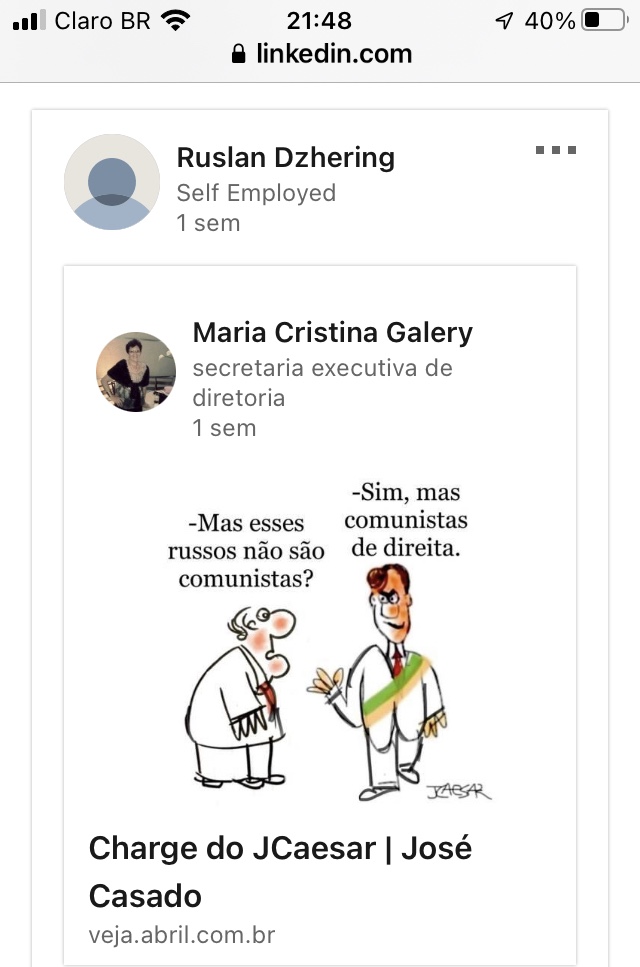Open the post's three-dot overflow menu
The image size is (640, 967).
[556, 151]
